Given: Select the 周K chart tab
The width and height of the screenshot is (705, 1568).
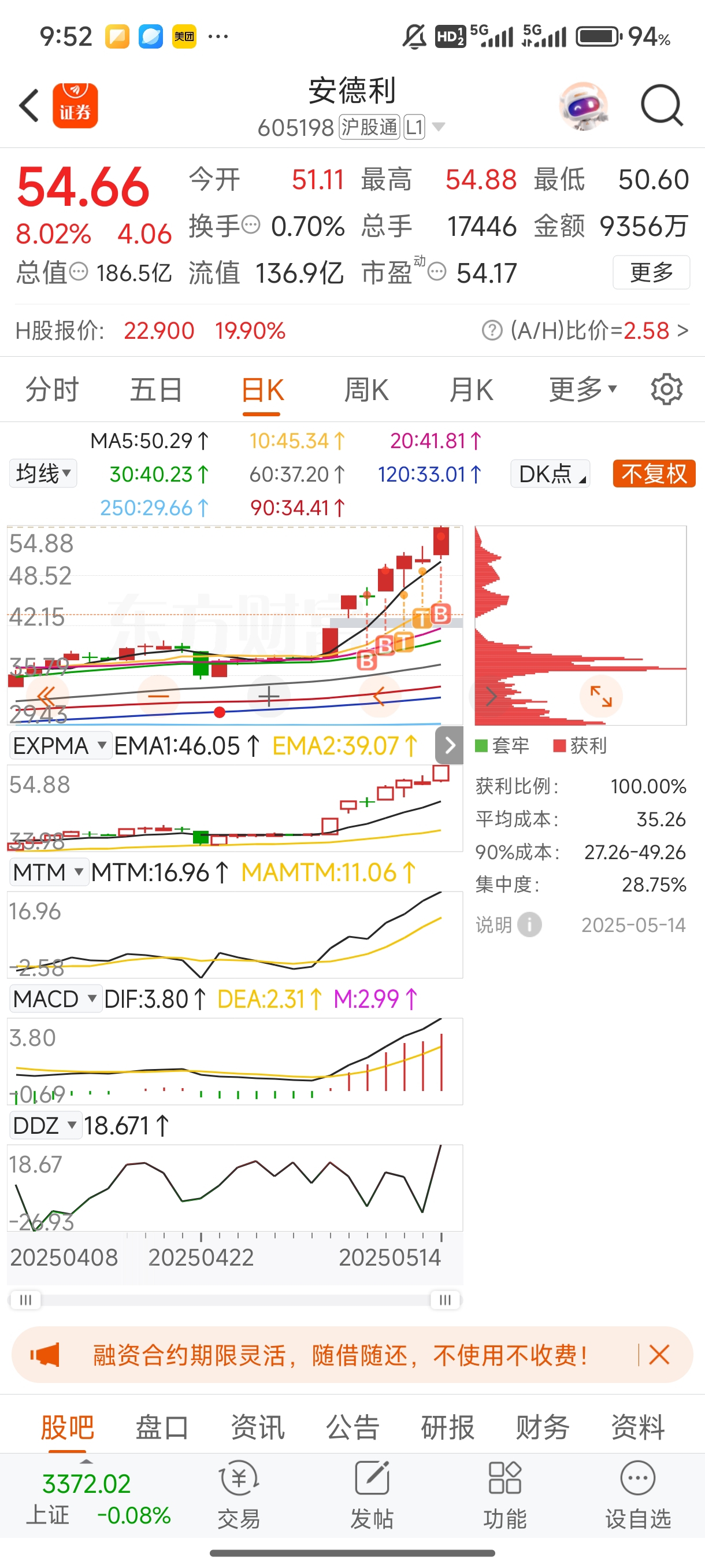Looking at the screenshot, I should (366, 390).
